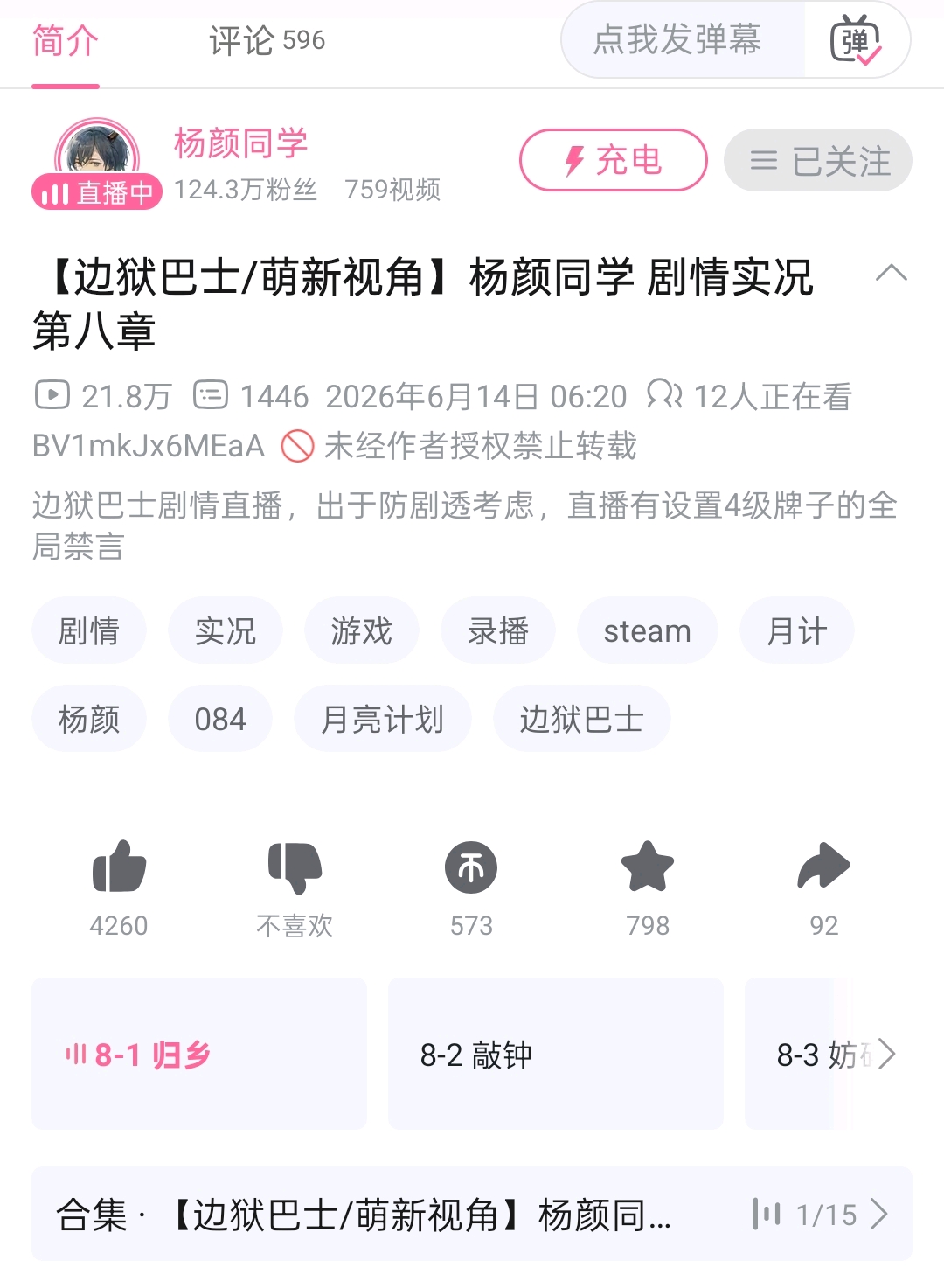Viewport: 944px width, 1288px height.
Task: Play the episode 8-2 敲钟
Action: [x=556, y=1054]
